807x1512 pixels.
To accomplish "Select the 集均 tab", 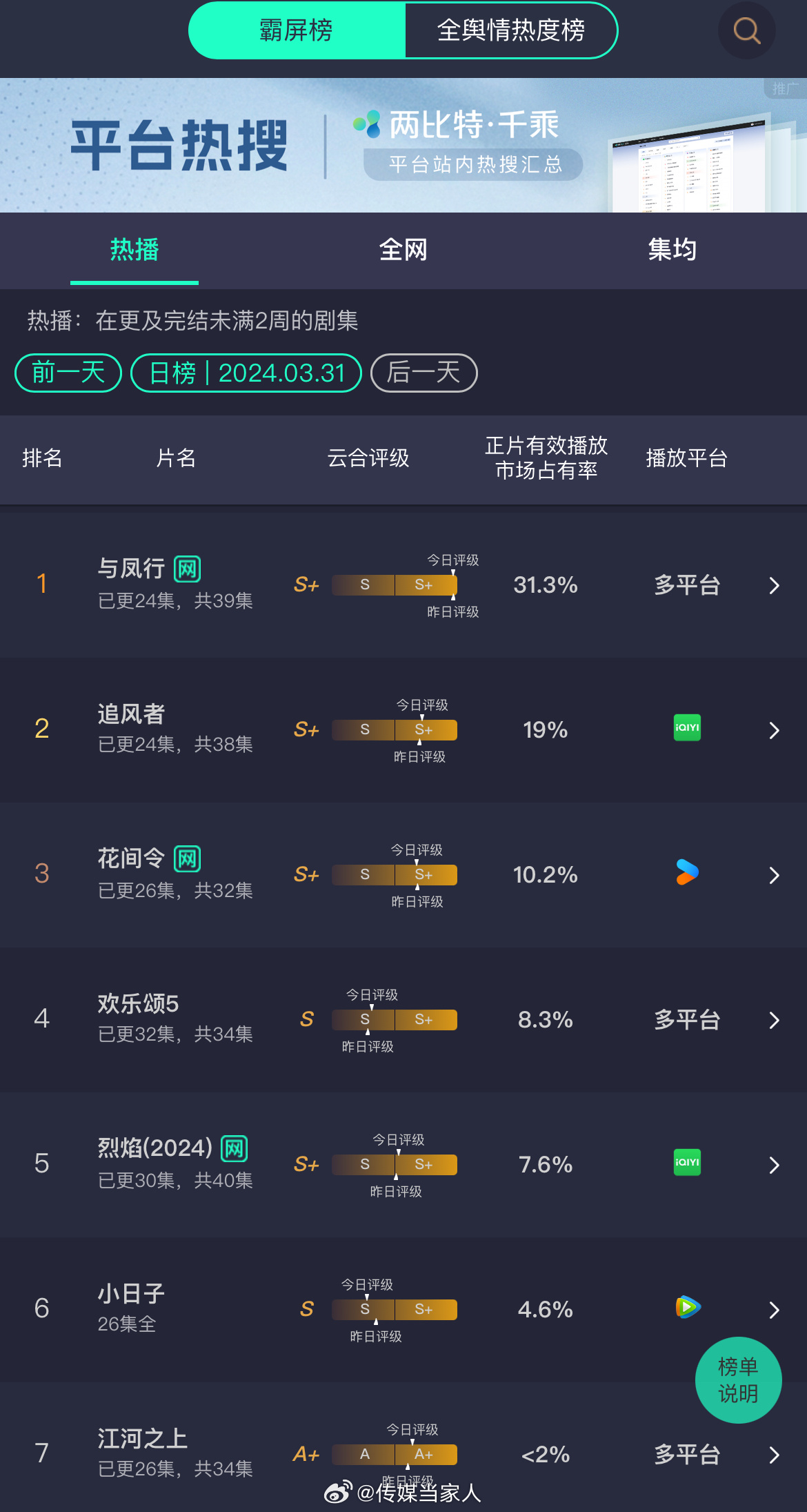I will pos(672,250).
